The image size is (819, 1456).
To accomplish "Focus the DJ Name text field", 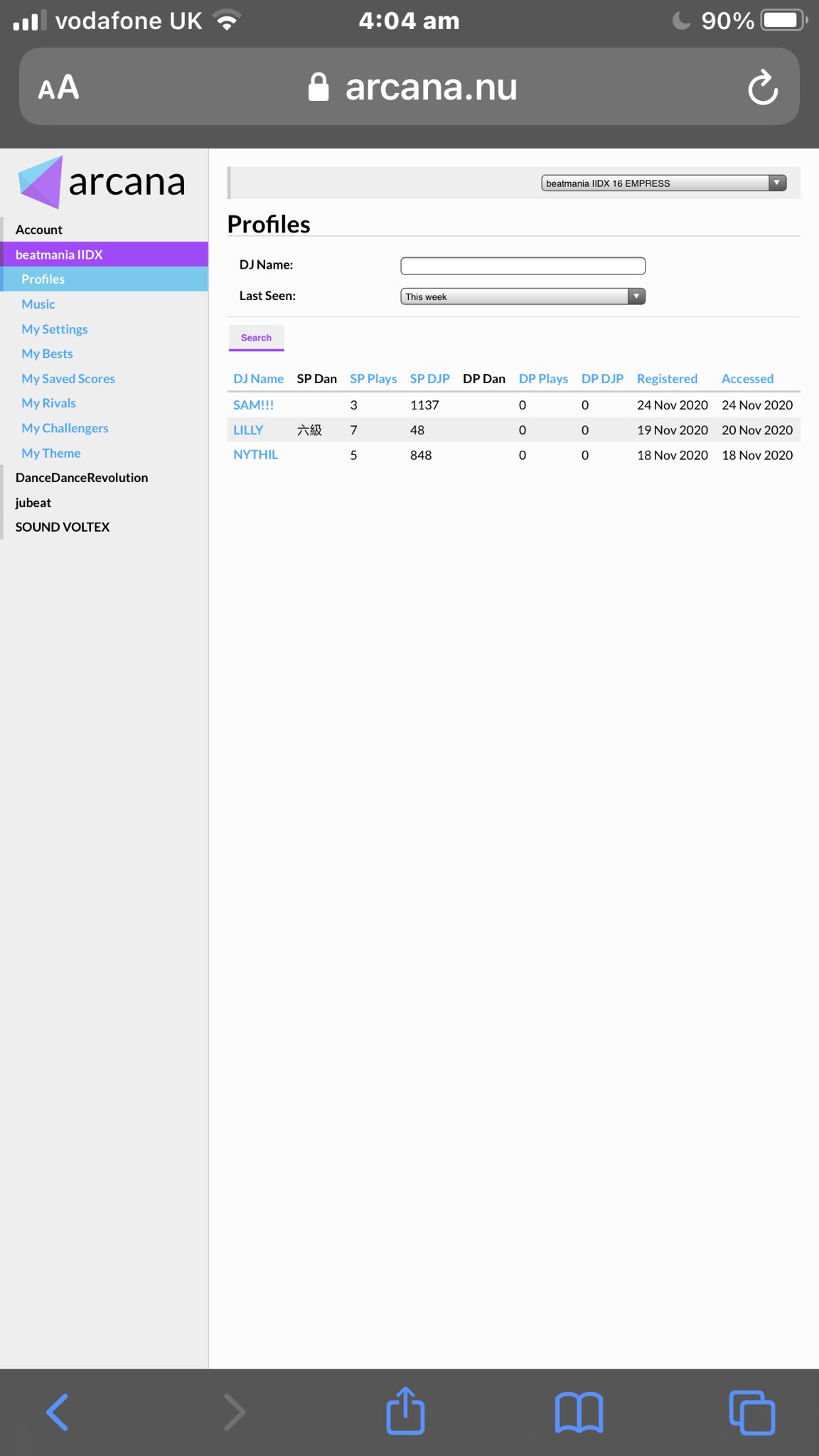I will click(x=523, y=266).
